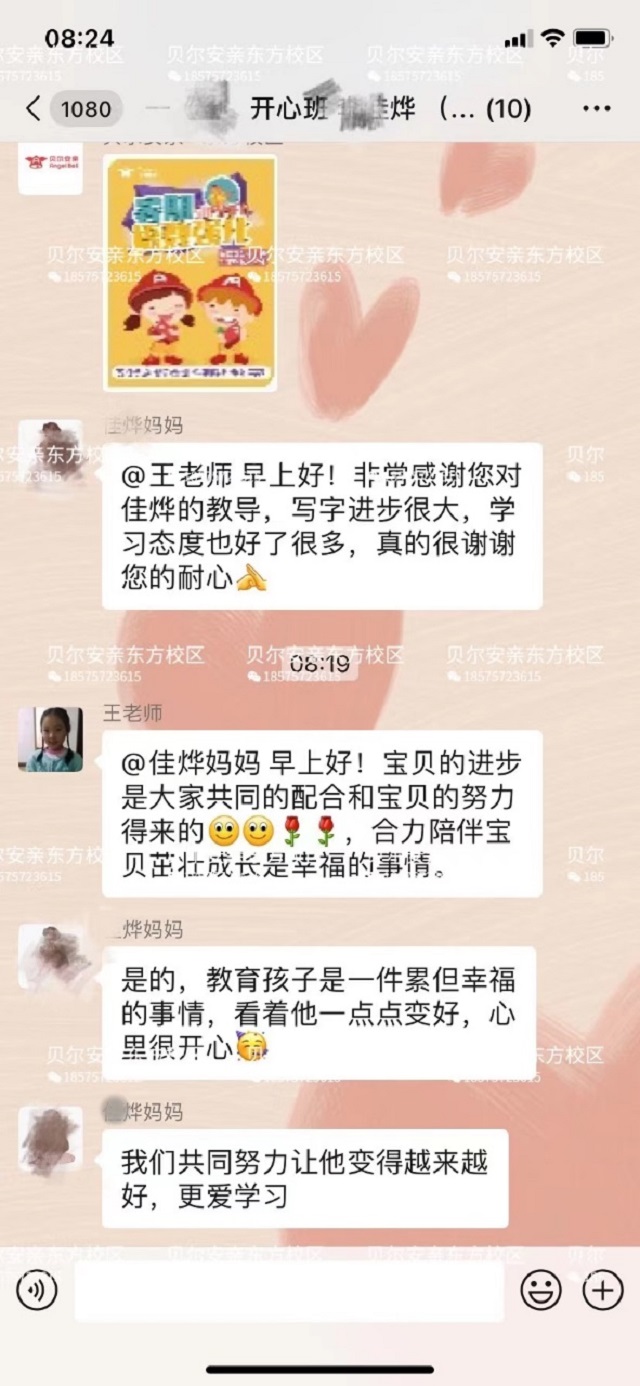The height and width of the screenshot is (1386, 640).
Task: Open 佳烨妈妈's avatar beside the @王老师 message
Action: point(50,453)
